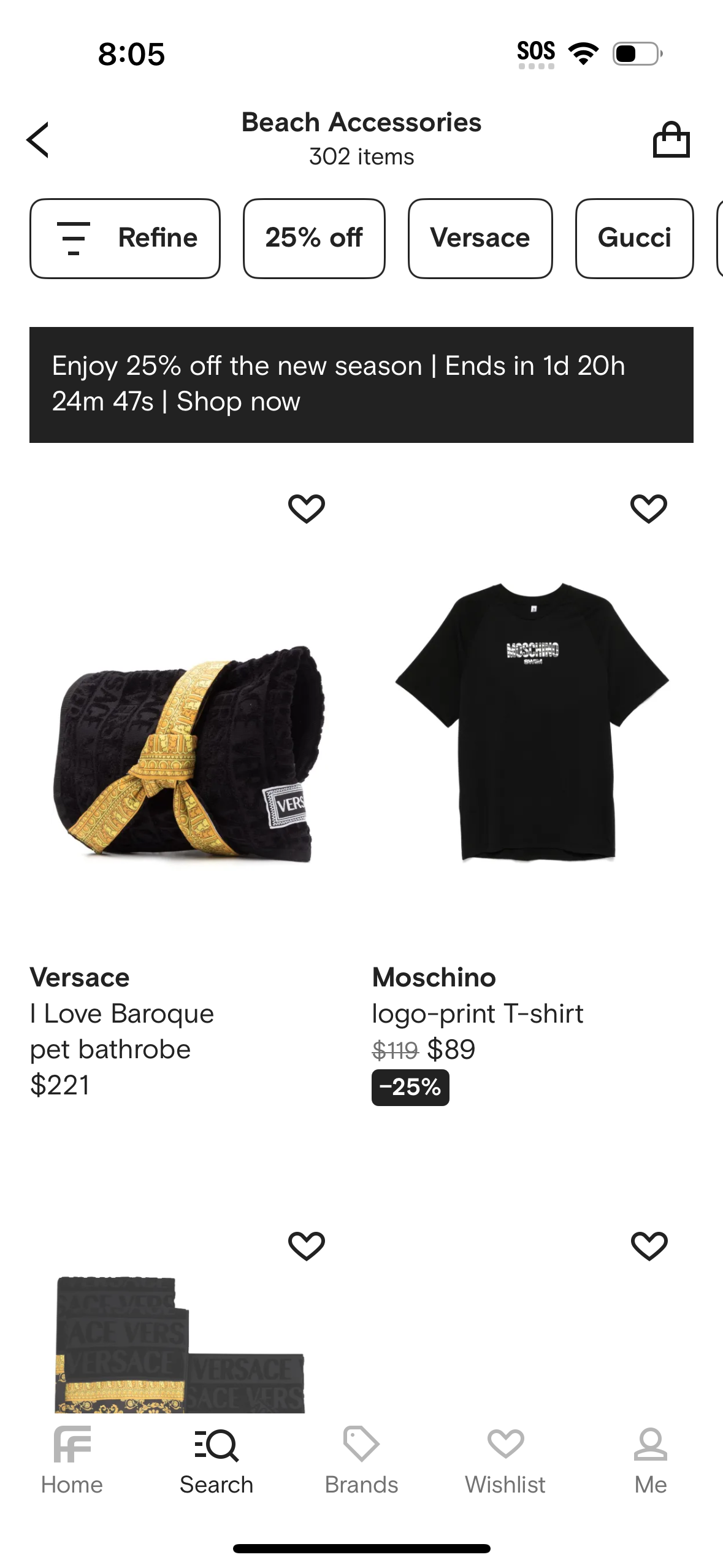This screenshot has height=1568, width=723.
Task: Tap Shop now in the promo banner
Action: (238, 402)
